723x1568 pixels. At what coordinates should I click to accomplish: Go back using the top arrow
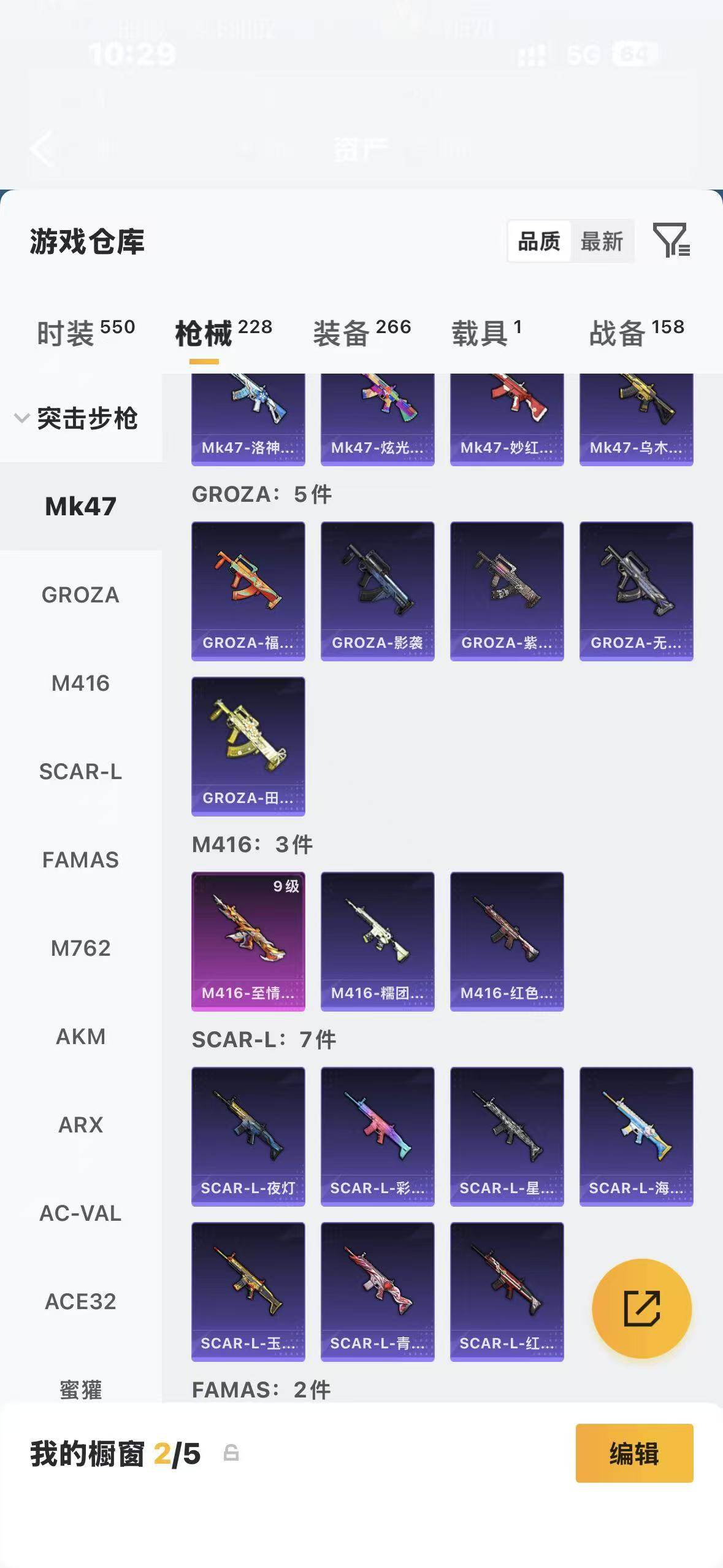(x=42, y=148)
